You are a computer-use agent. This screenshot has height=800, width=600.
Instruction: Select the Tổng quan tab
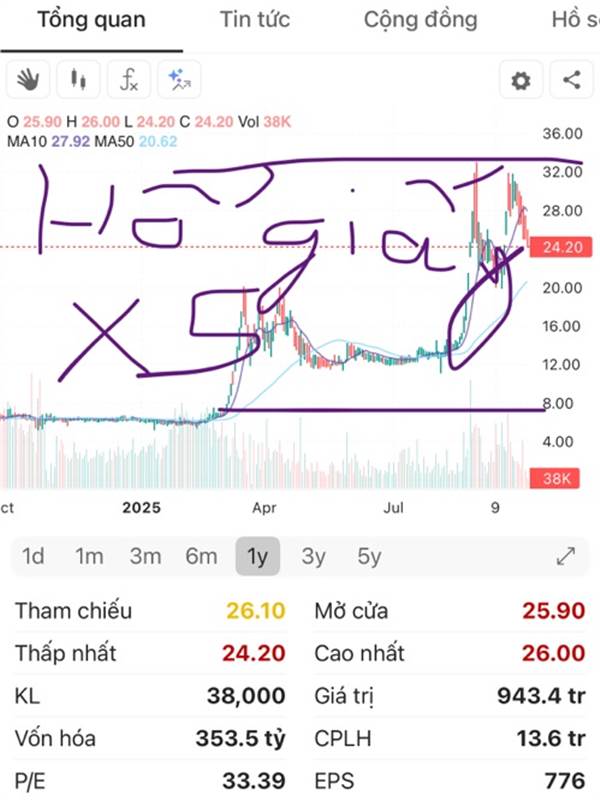tap(91, 20)
